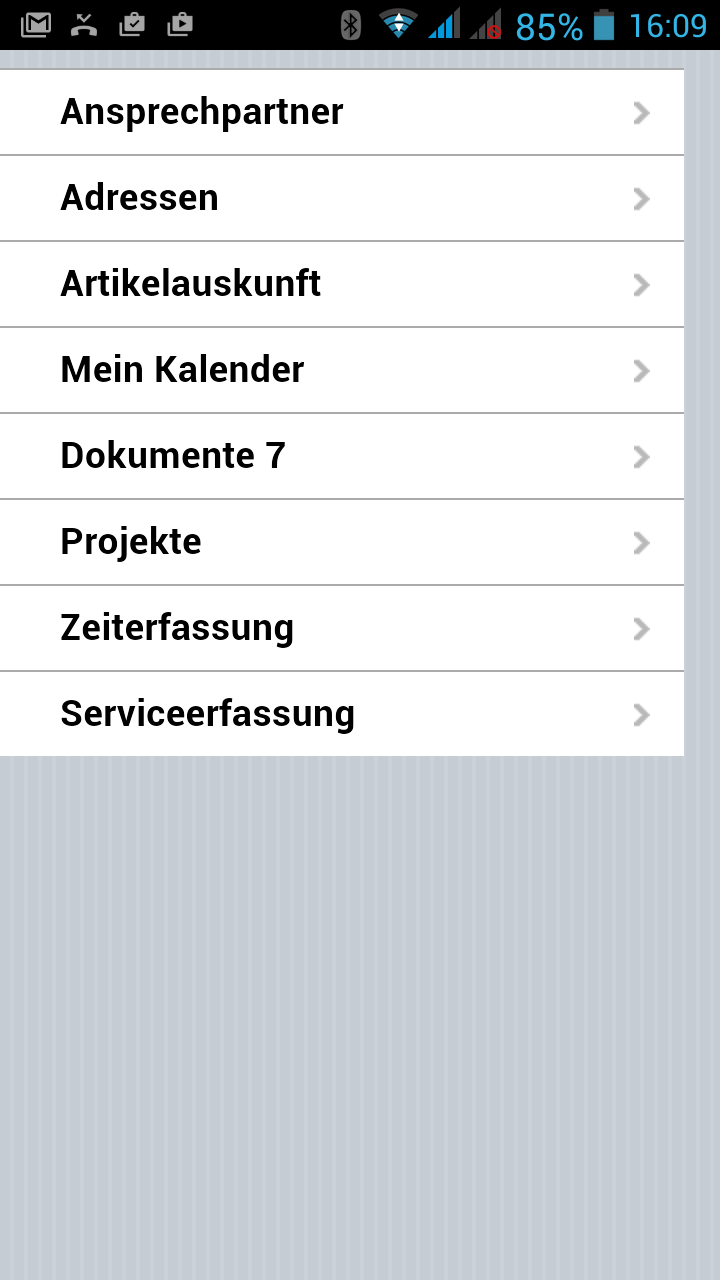Open Zeiterfassung
The image size is (720, 1280).
(342, 628)
